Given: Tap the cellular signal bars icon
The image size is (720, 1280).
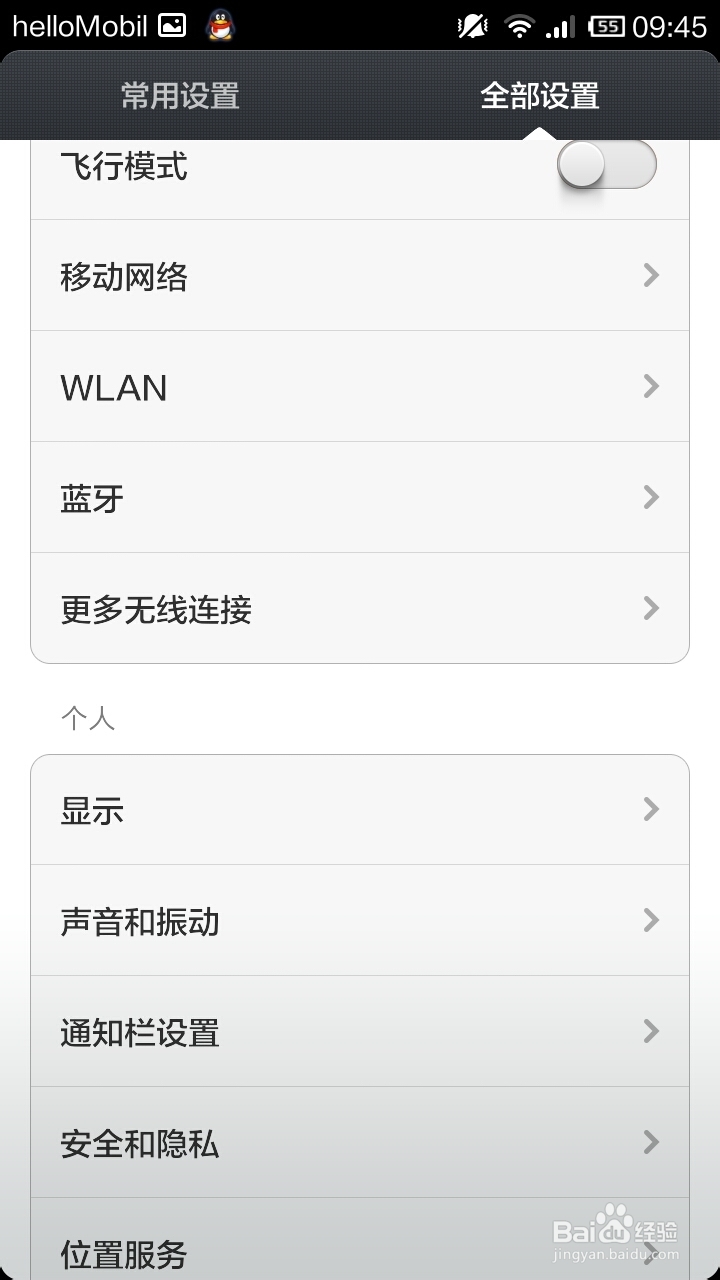Looking at the screenshot, I should pos(562,26).
